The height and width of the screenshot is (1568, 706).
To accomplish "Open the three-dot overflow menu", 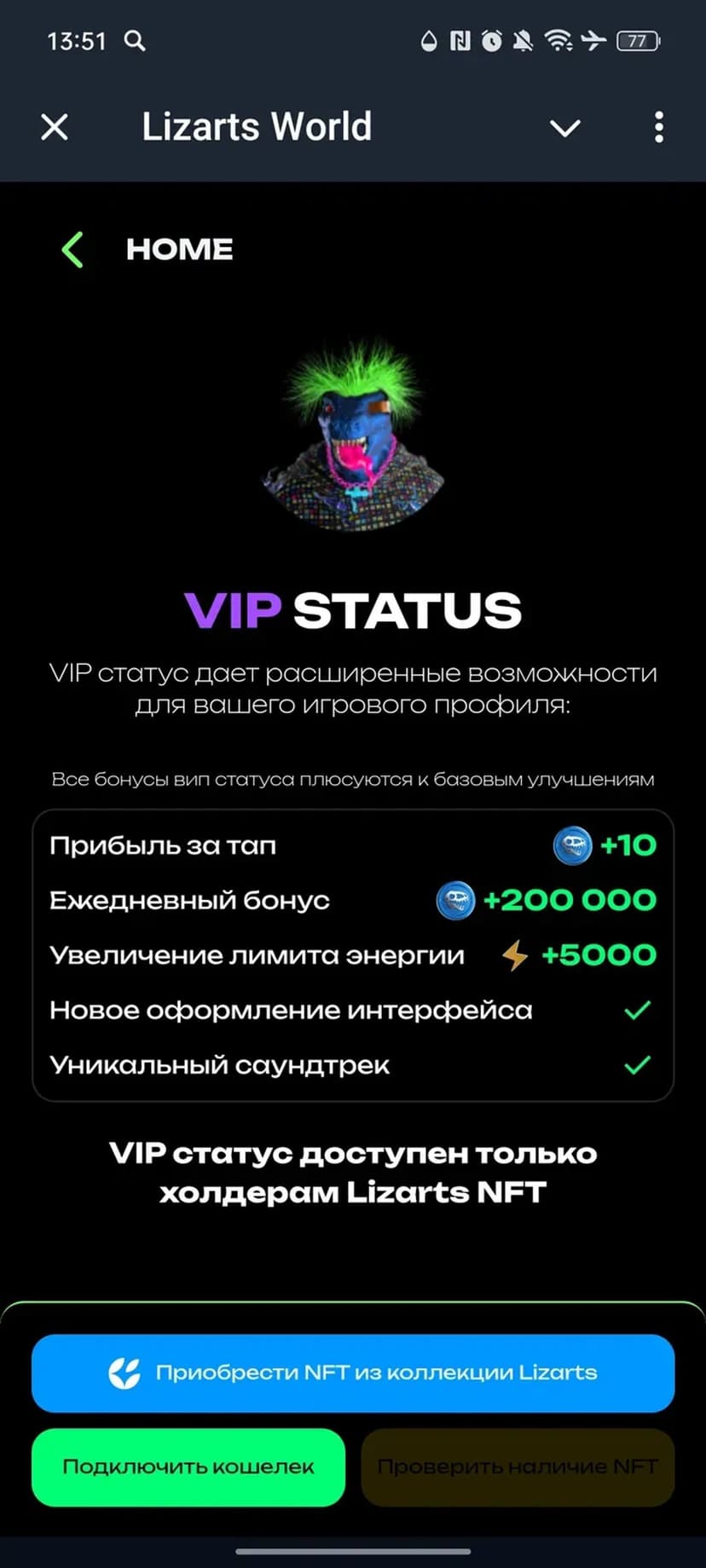I will click(658, 128).
